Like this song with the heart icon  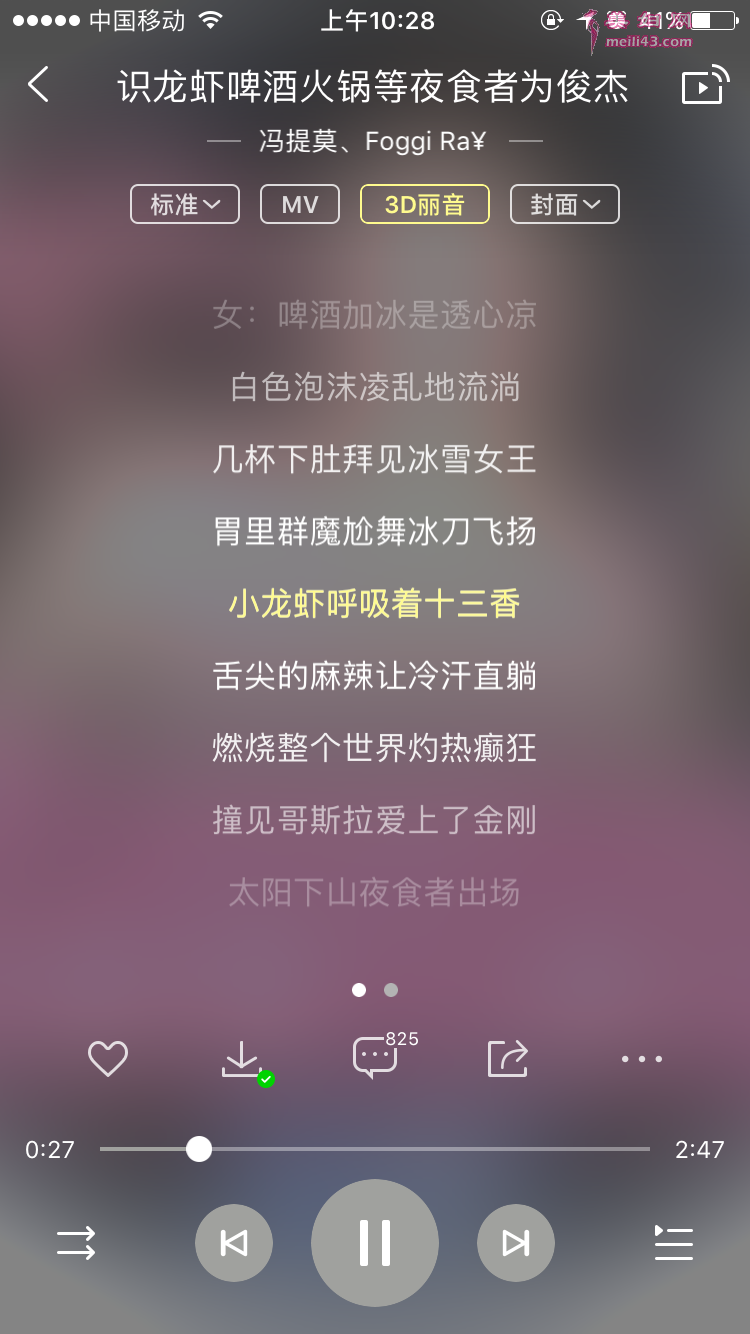[x=108, y=1058]
